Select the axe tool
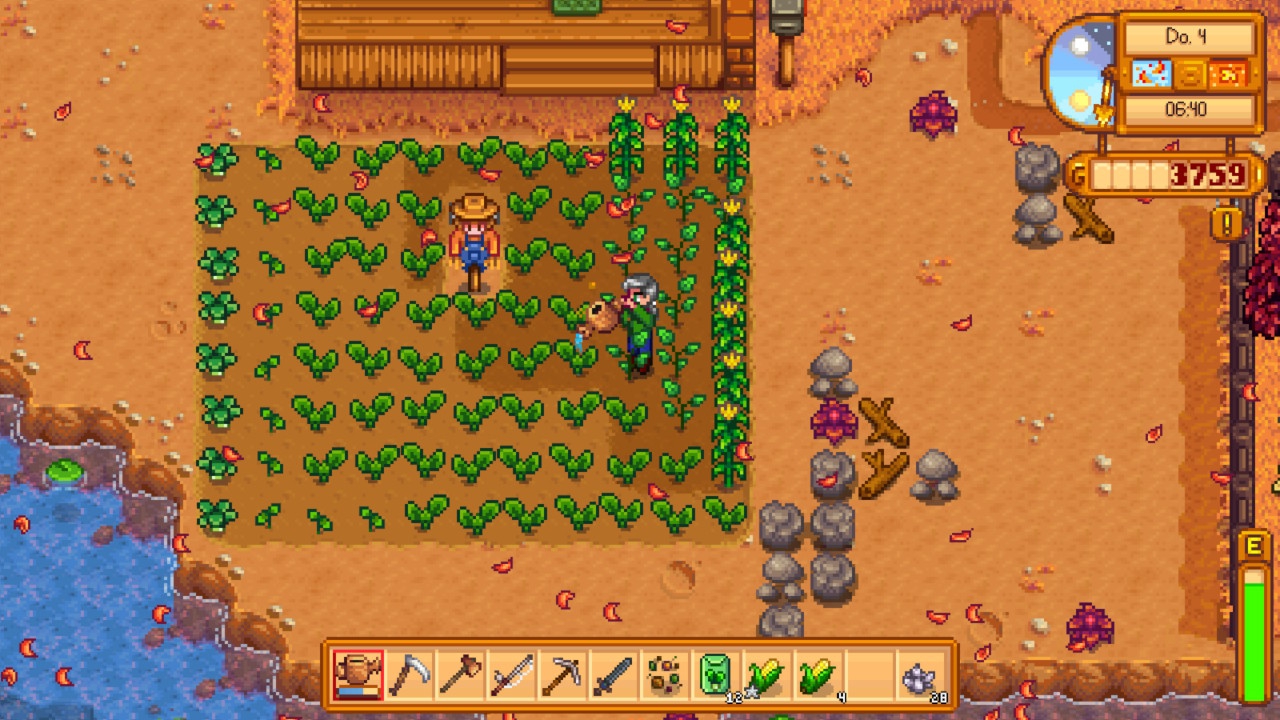The height and width of the screenshot is (720, 1280). point(460,676)
